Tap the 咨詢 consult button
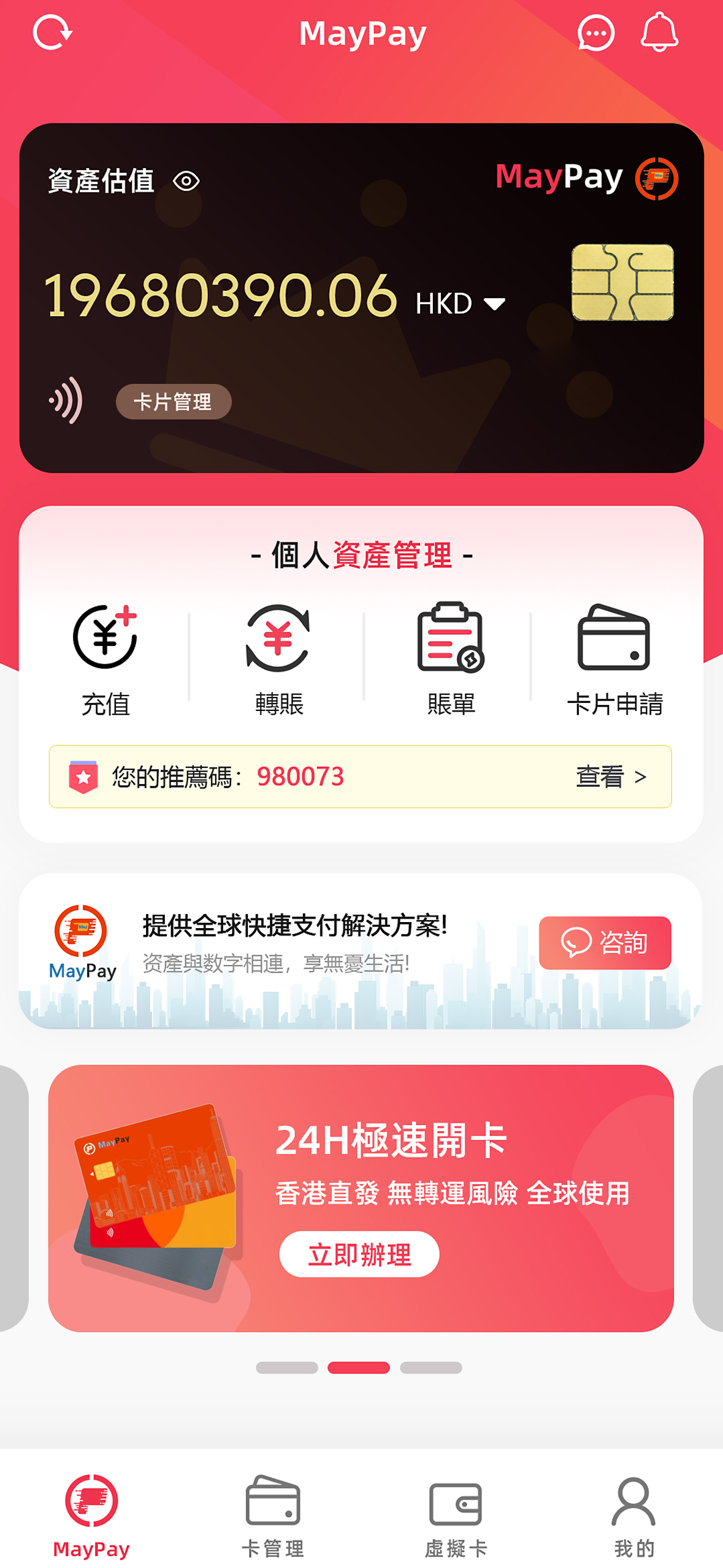Image resolution: width=723 pixels, height=1568 pixels. pos(604,942)
